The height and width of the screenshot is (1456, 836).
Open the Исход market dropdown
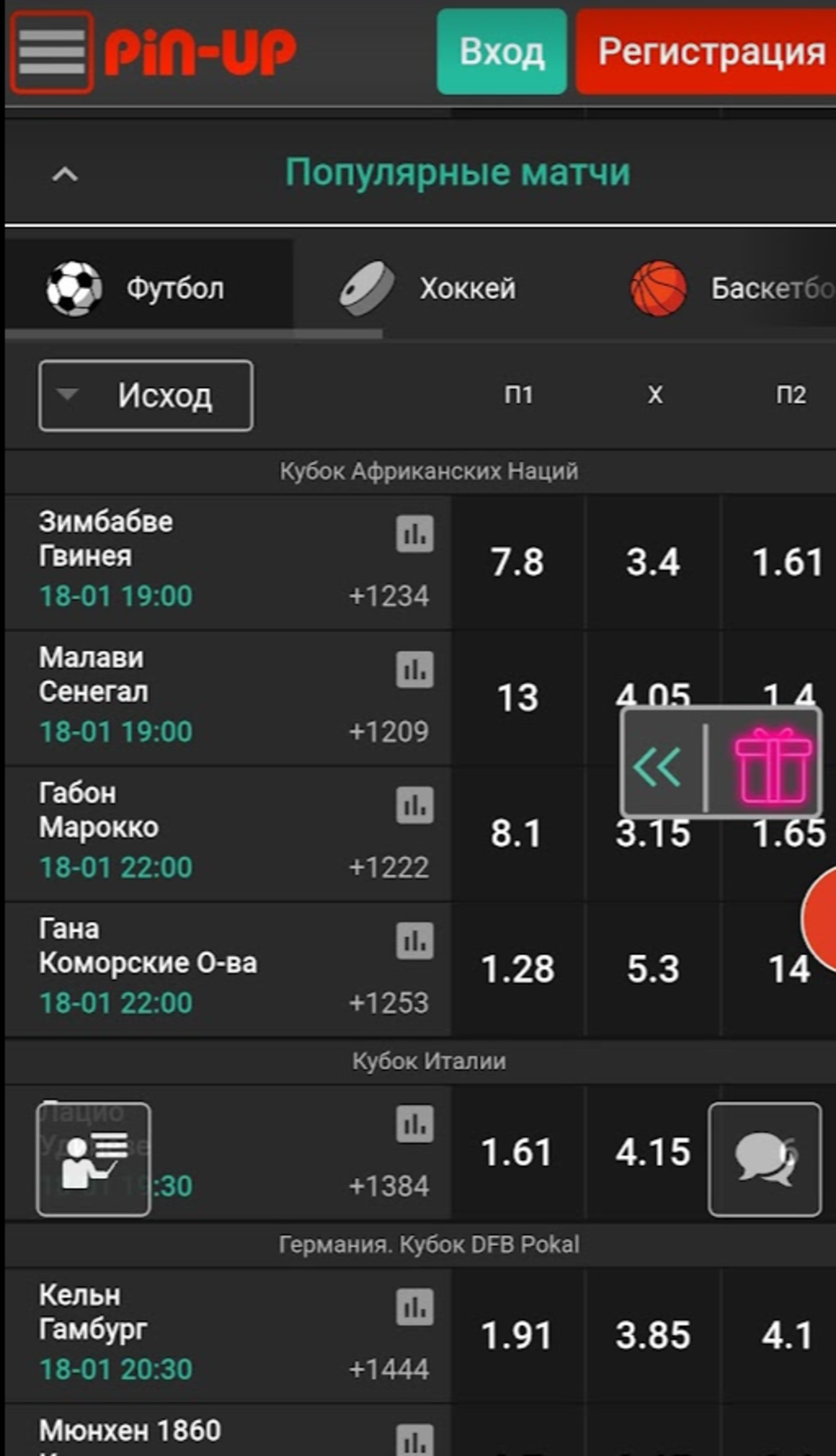click(x=146, y=395)
